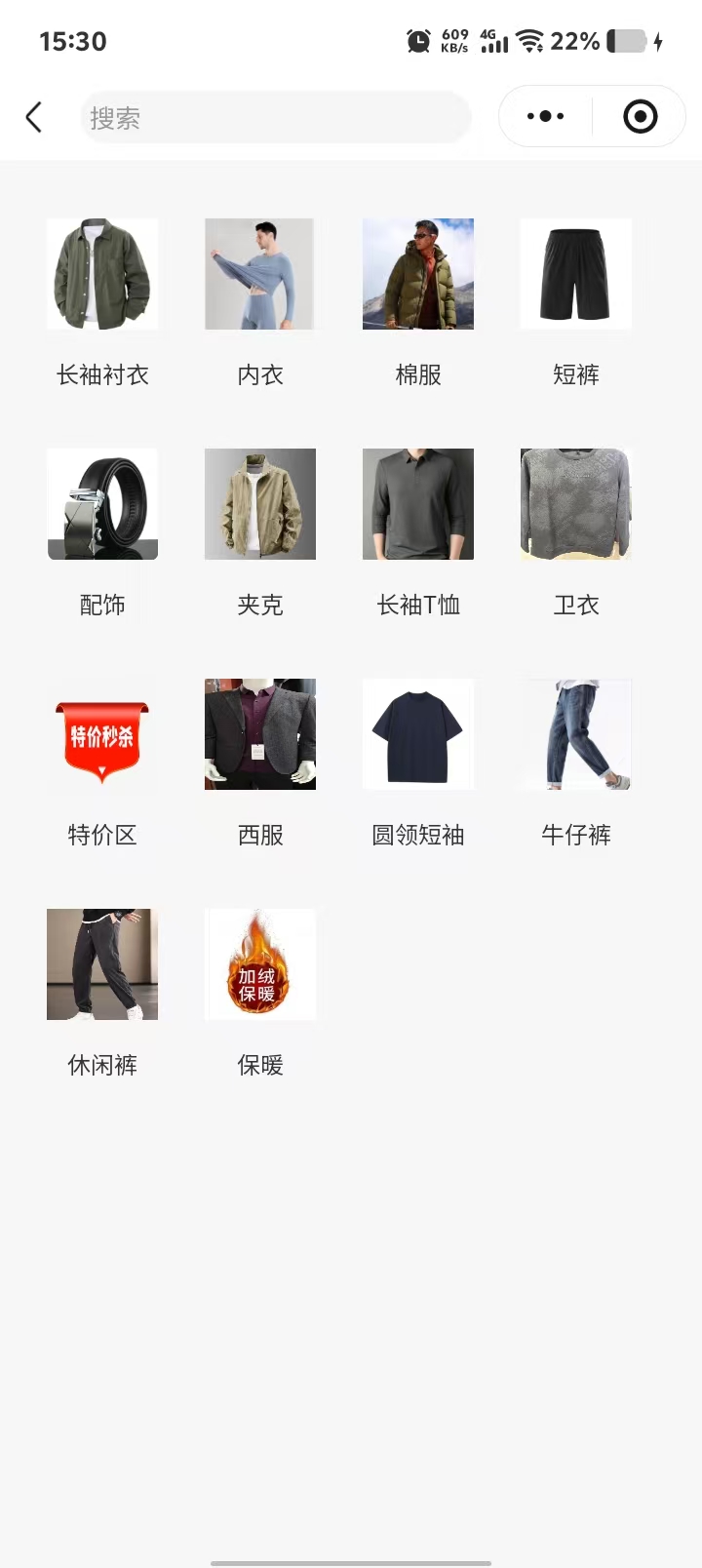Tap the 搜索 search field
702x1568 pixels.
[x=276, y=118]
